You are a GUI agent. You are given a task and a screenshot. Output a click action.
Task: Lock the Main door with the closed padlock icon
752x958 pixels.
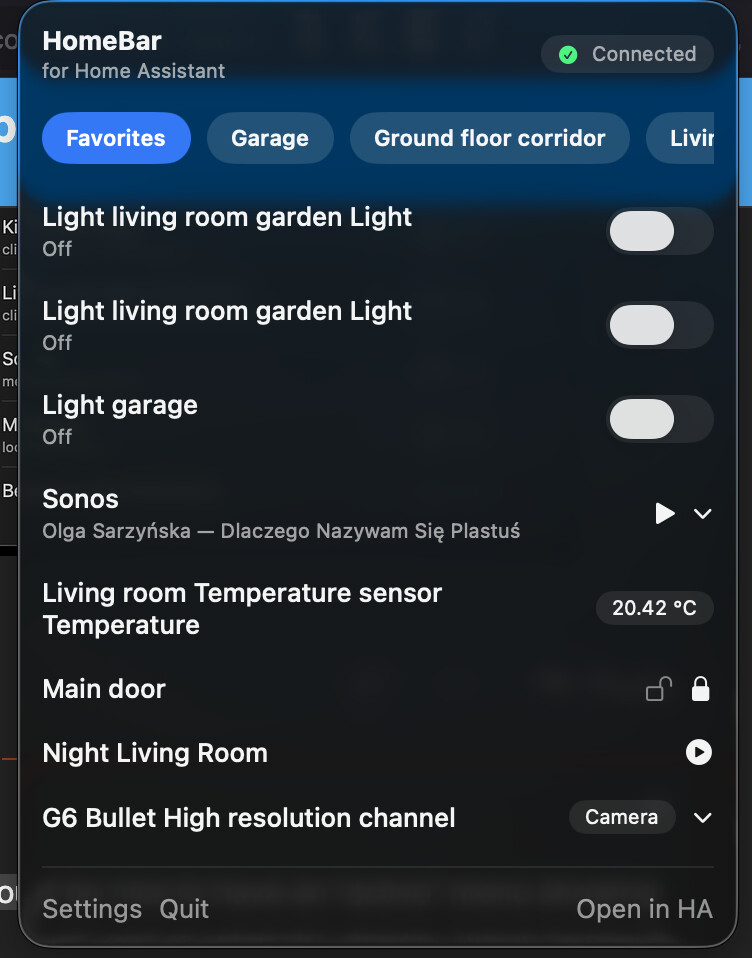pyautogui.click(x=700, y=689)
